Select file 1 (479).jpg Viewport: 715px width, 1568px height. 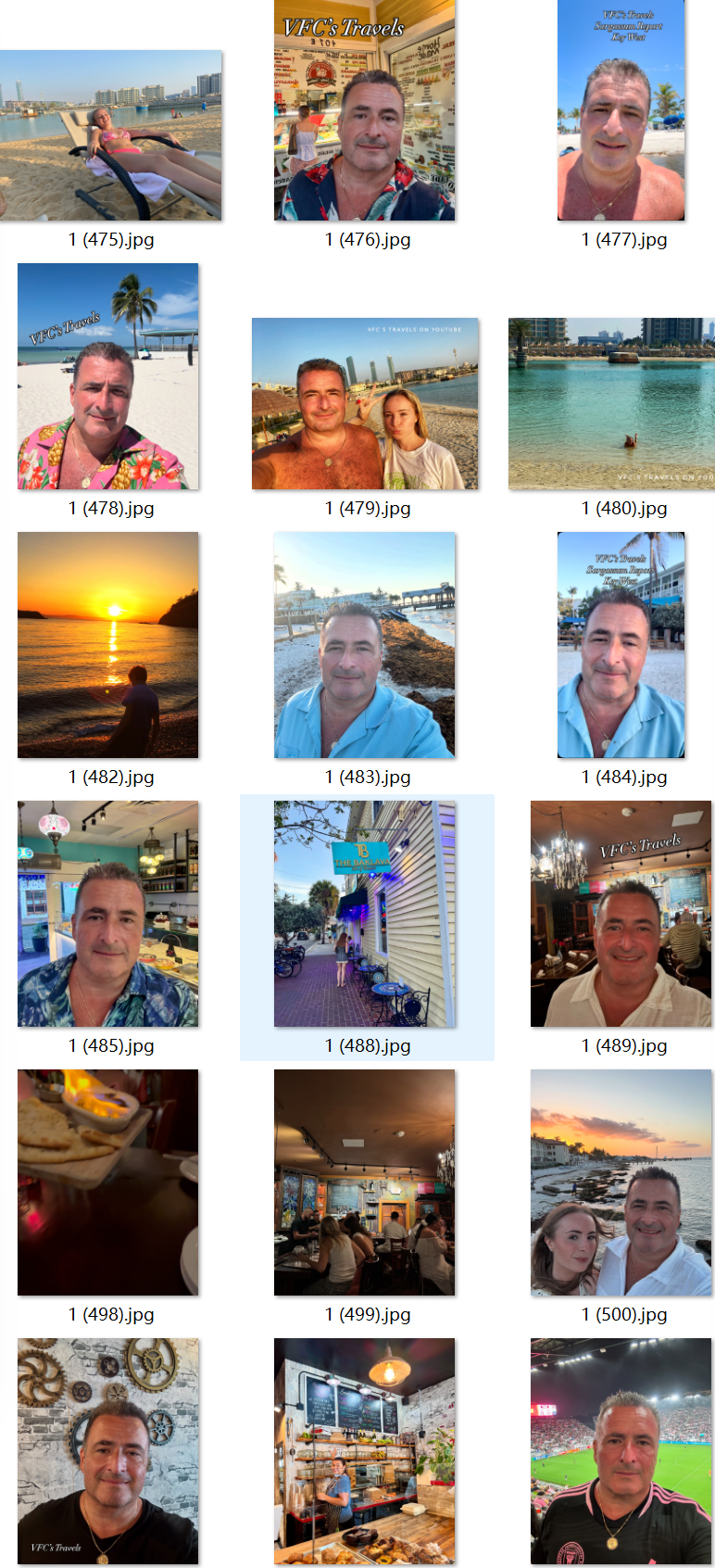365,404
